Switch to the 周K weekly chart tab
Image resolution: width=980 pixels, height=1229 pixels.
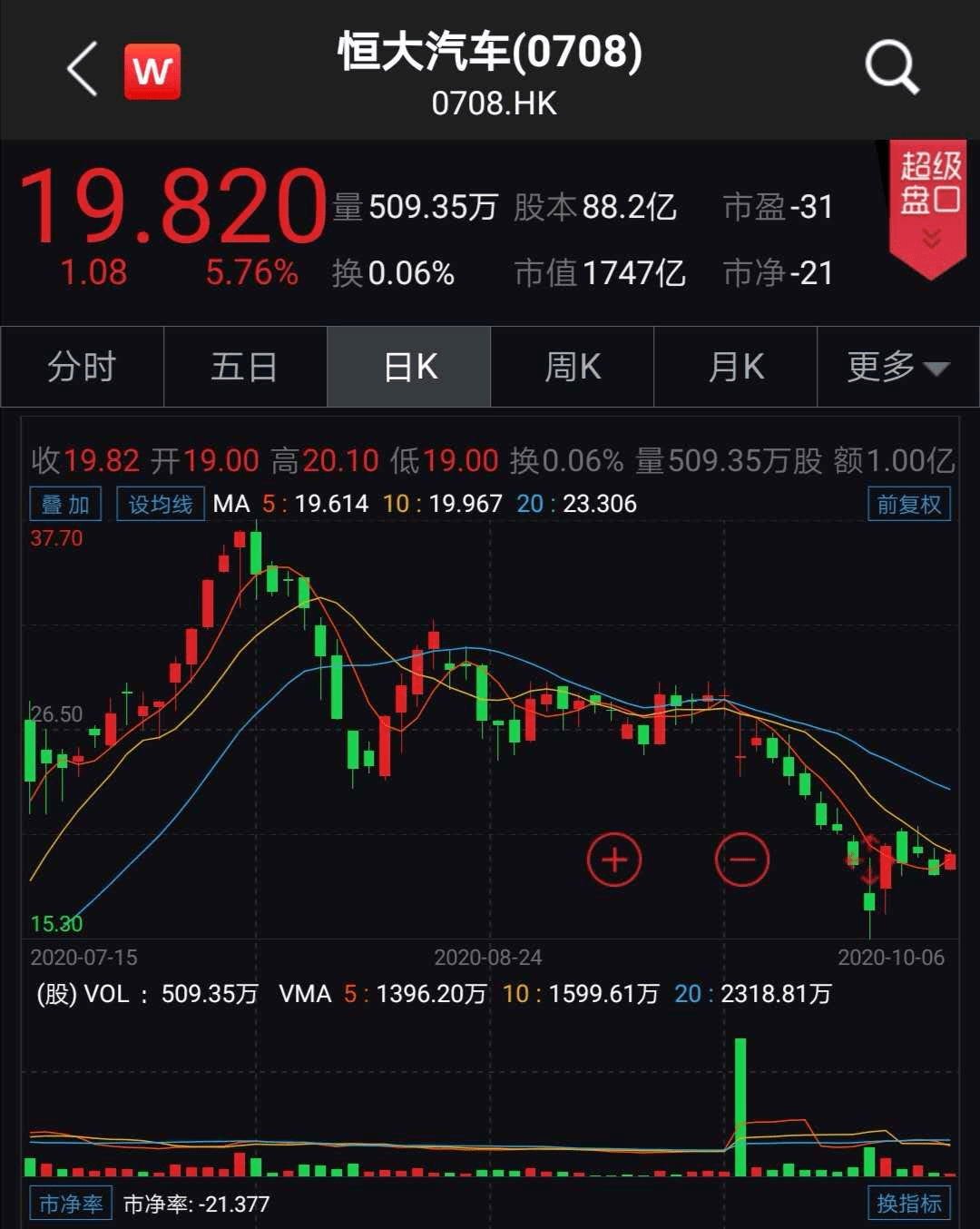point(572,367)
